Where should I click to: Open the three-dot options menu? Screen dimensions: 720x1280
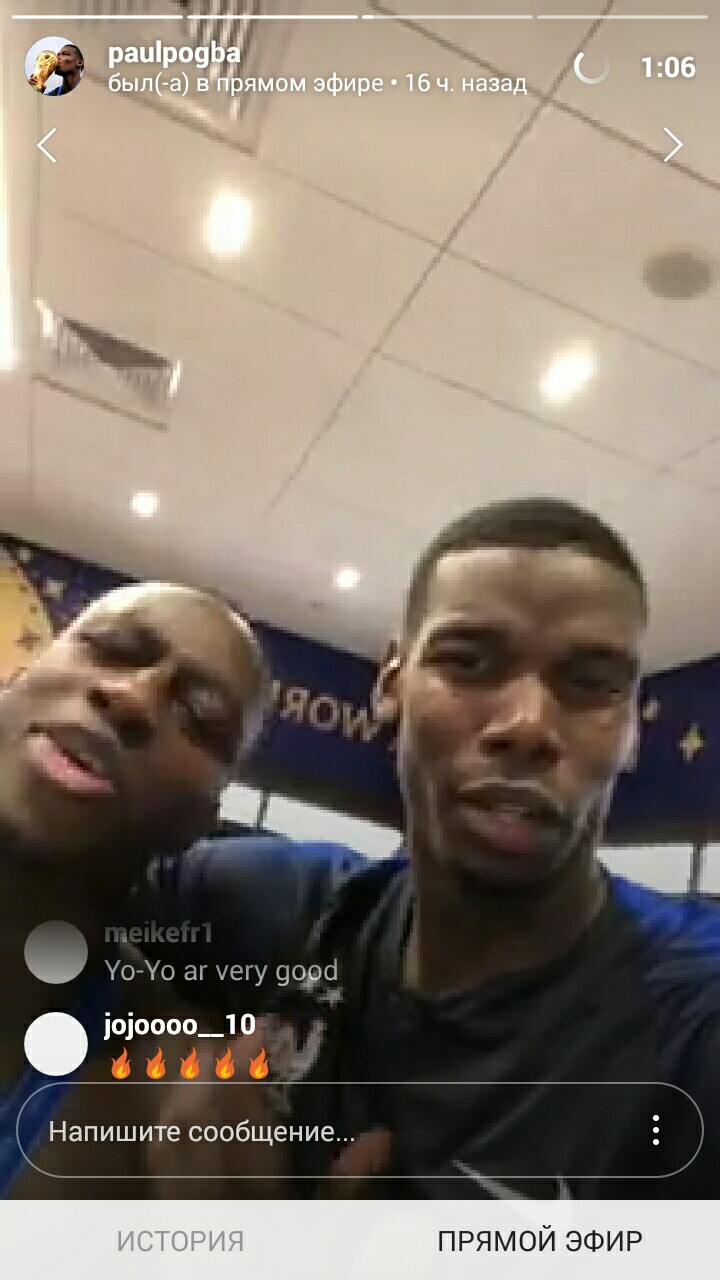656,1130
